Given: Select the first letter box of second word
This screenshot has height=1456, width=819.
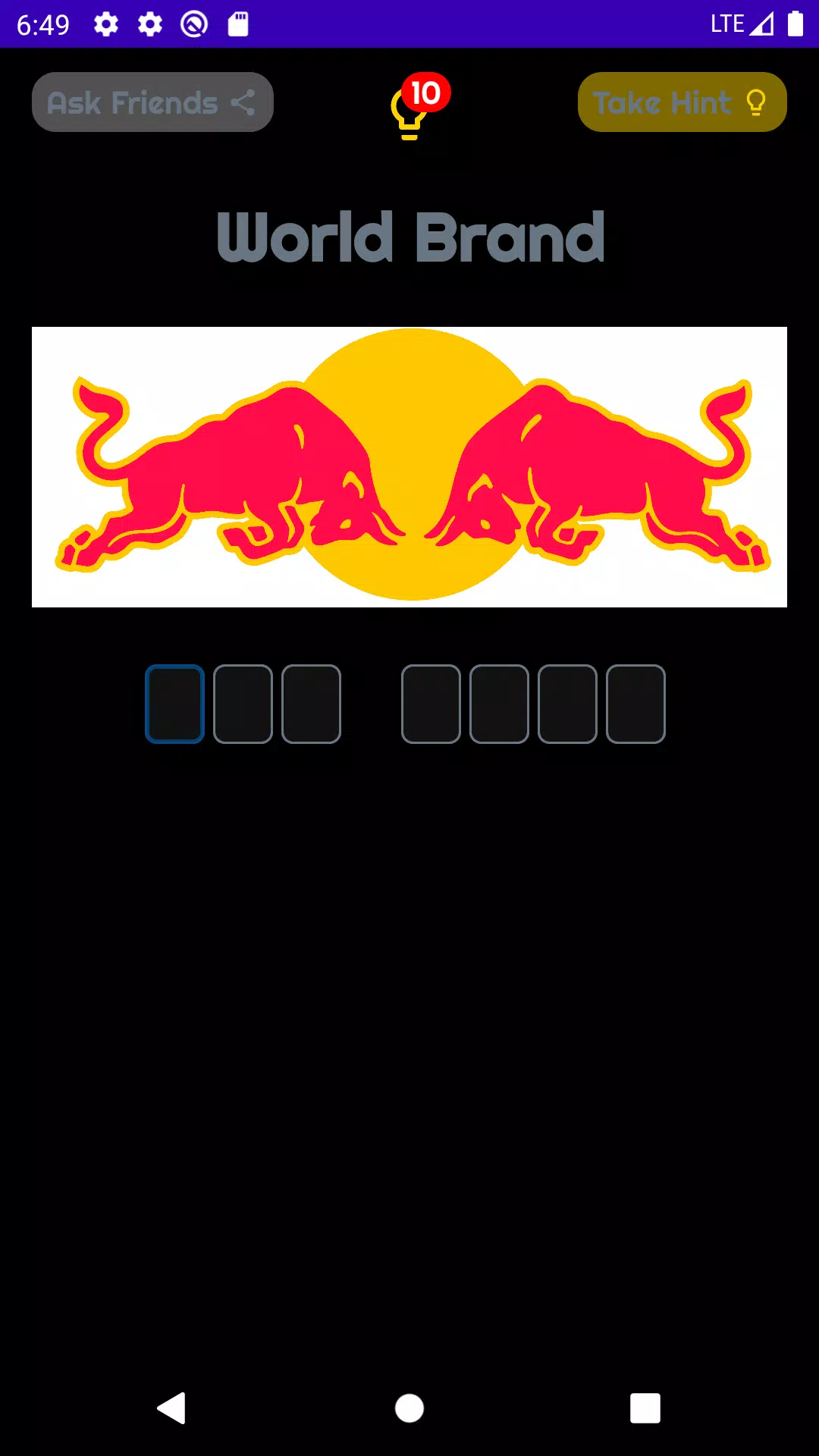Looking at the screenshot, I should pyautogui.click(x=431, y=704).
